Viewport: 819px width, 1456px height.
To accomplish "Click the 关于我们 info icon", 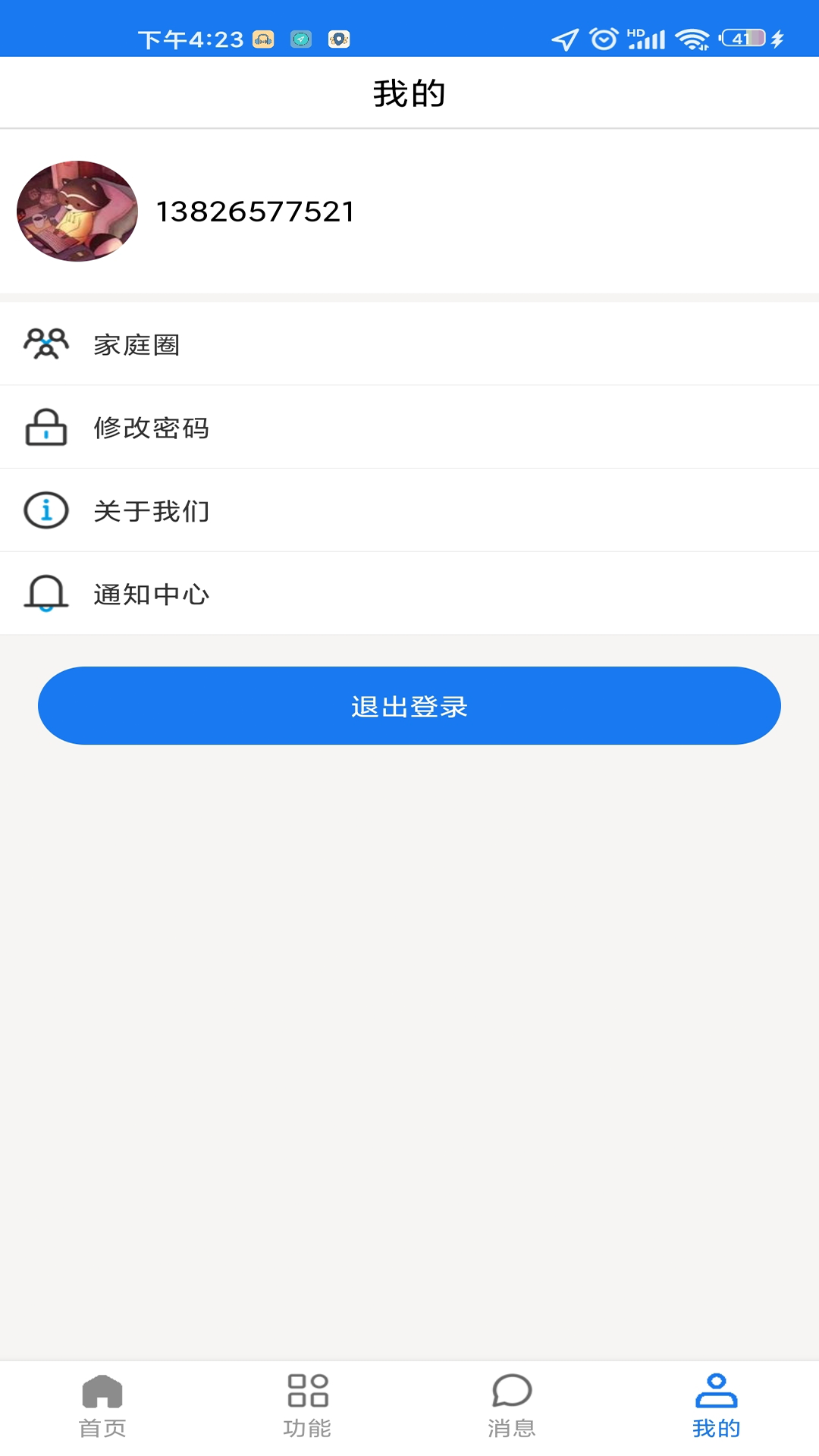I will [45, 510].
